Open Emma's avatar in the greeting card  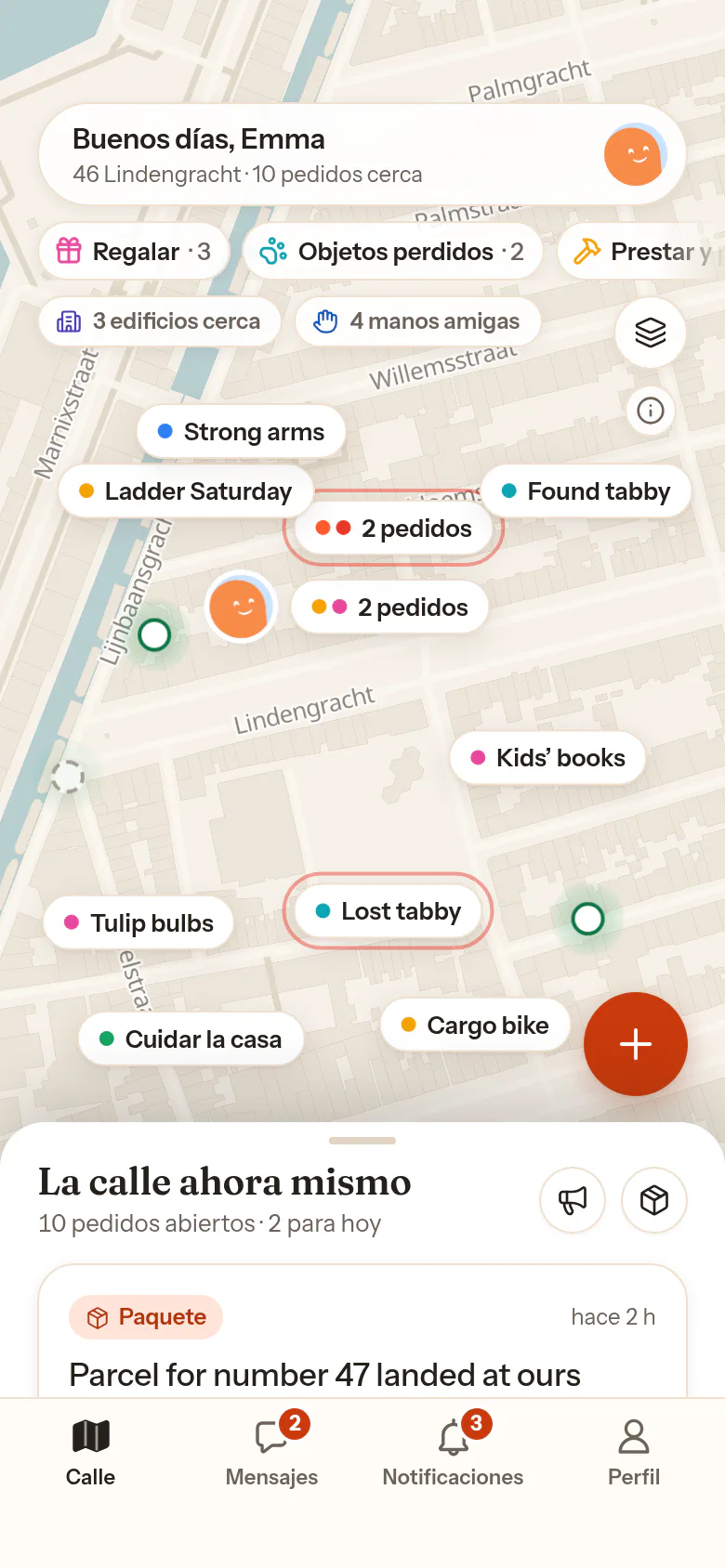click(635, 154)
